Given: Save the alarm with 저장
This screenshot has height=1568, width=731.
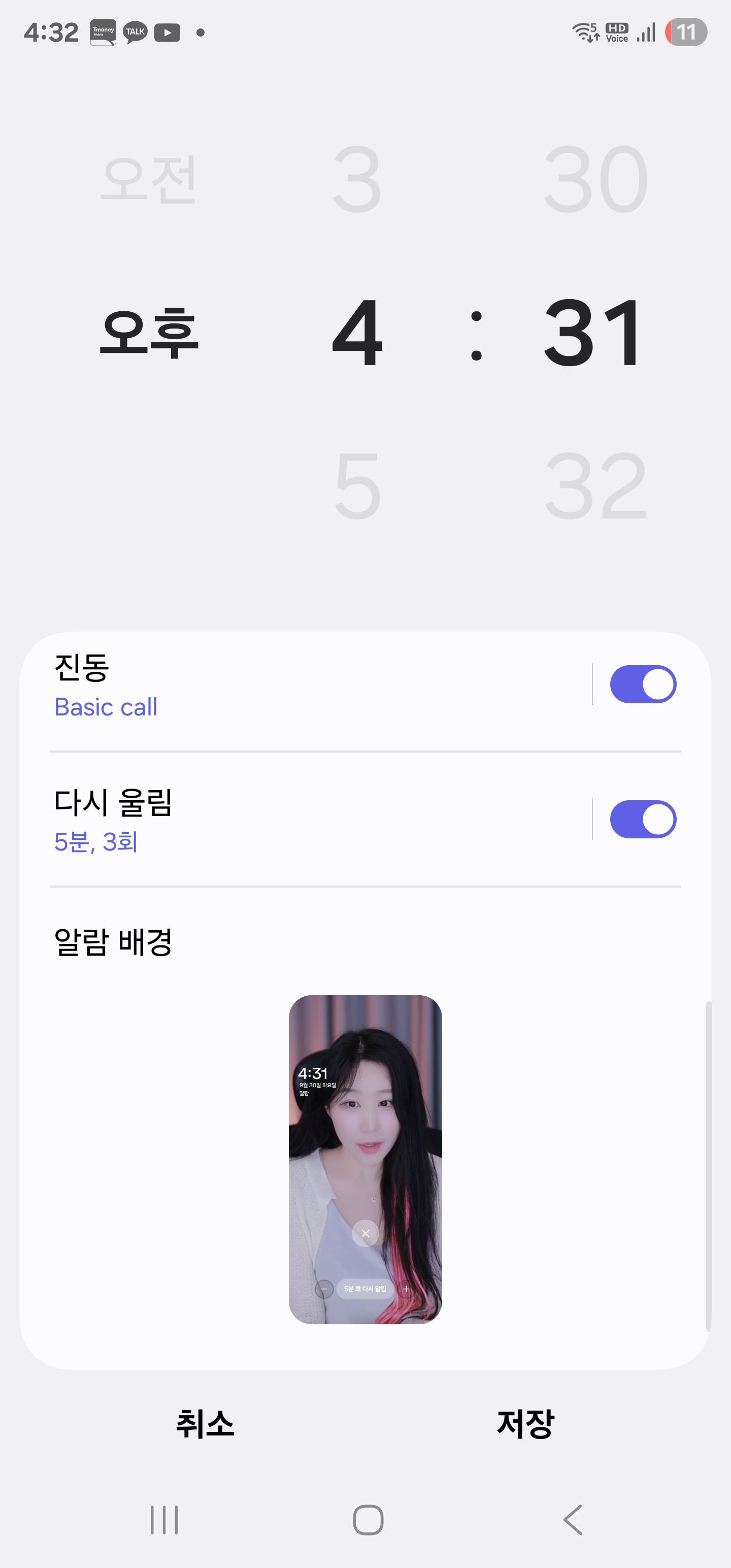Looking at the screenshot, I should [525, 1424].
